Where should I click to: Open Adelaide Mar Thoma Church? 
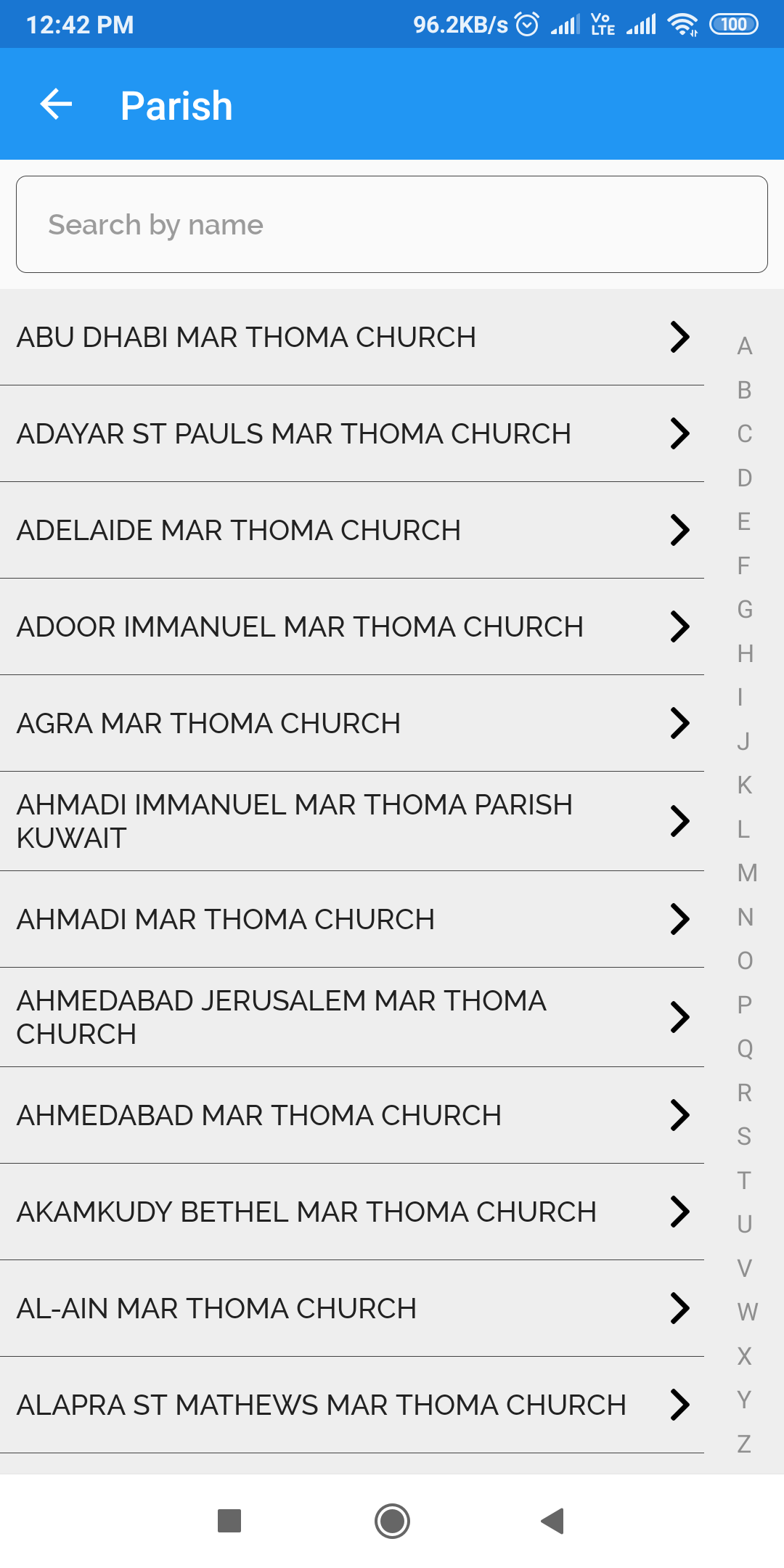pyautogui.click(x=352, y=531)
